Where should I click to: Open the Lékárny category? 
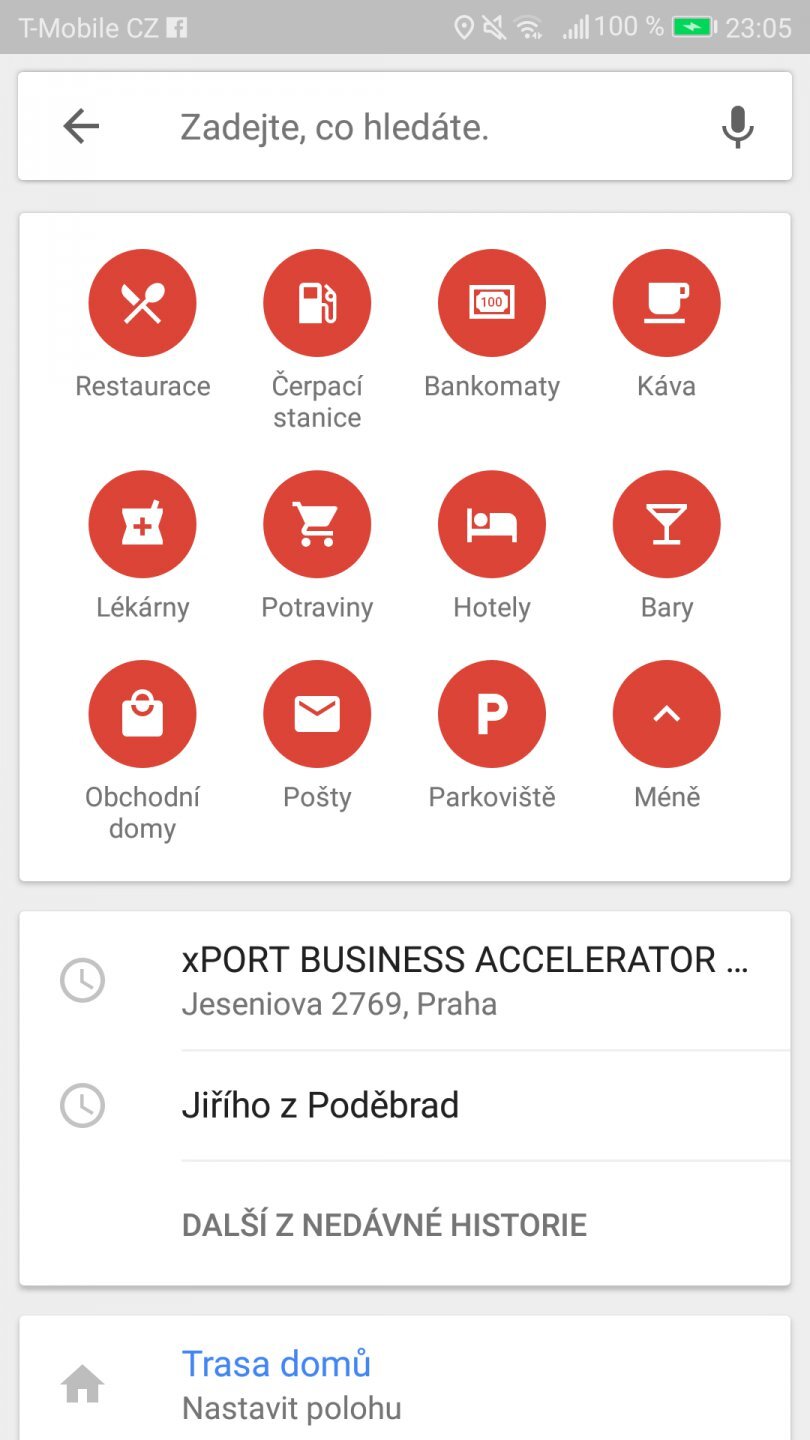click(x=143, y=525)
